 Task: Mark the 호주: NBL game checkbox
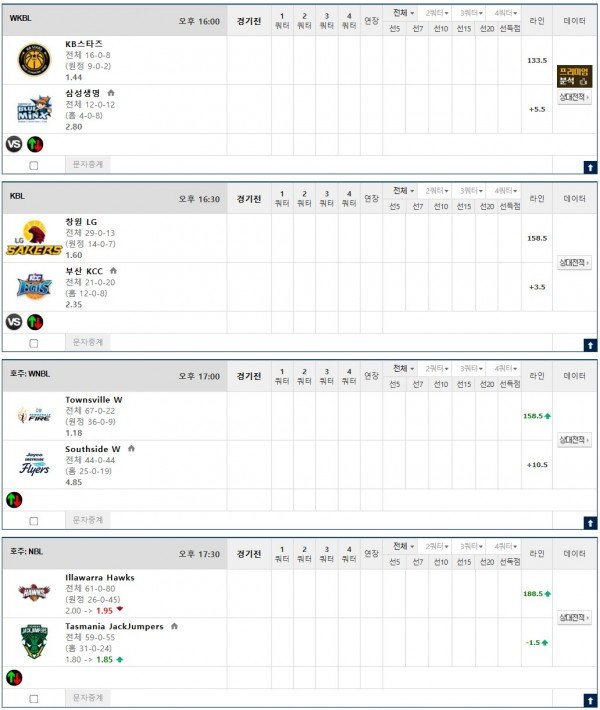point(34,698)
